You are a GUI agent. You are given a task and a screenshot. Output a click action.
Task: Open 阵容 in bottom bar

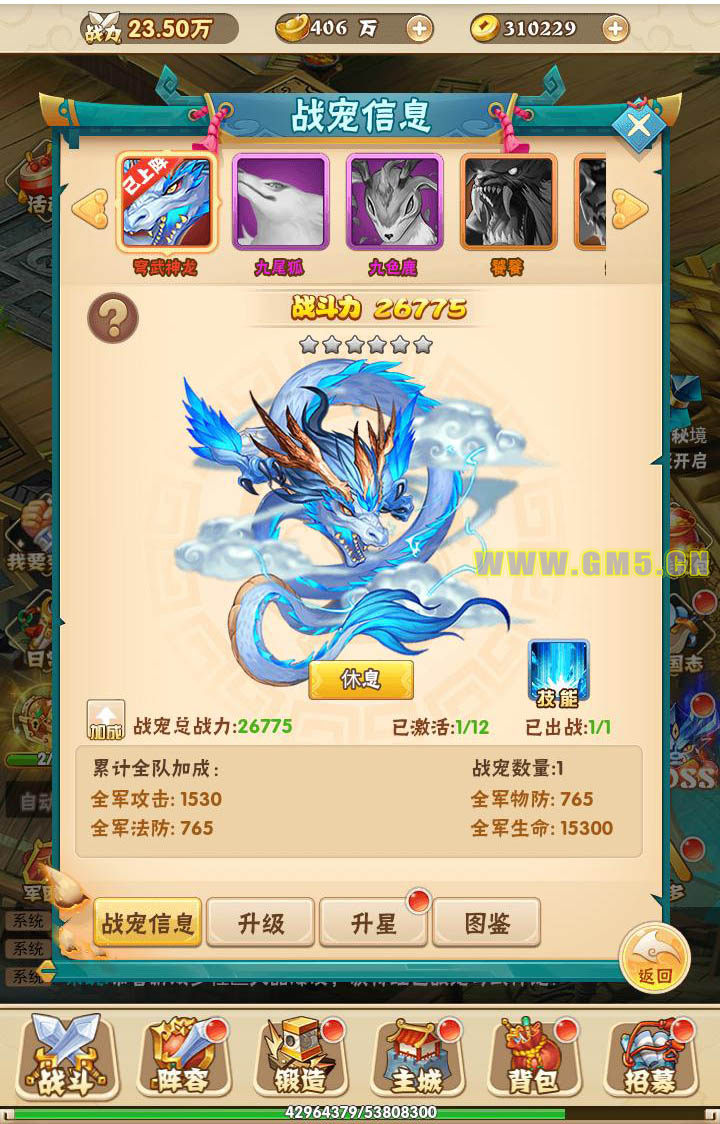pyautogui.click(x=182, y=1055)
